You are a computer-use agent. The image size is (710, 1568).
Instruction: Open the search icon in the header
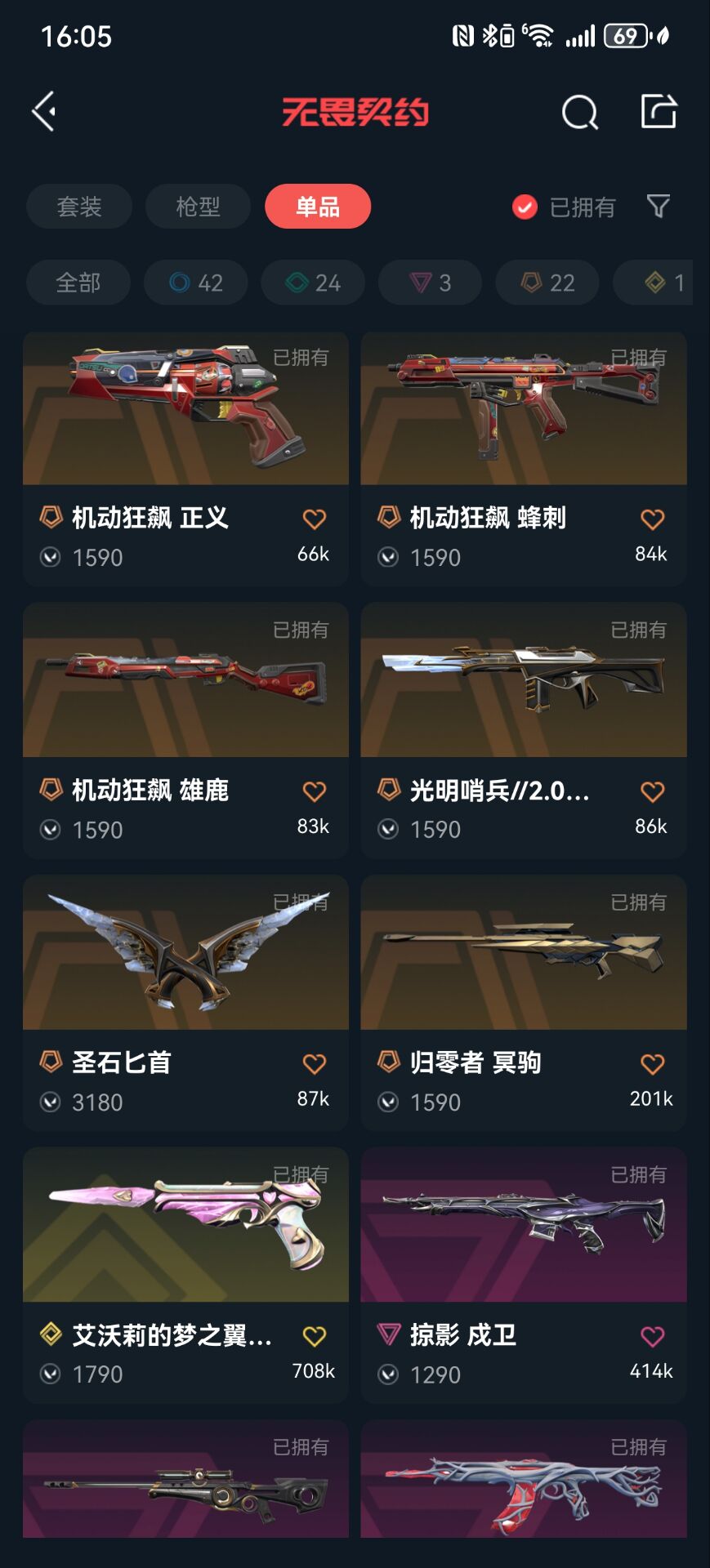tap(579, 112)
